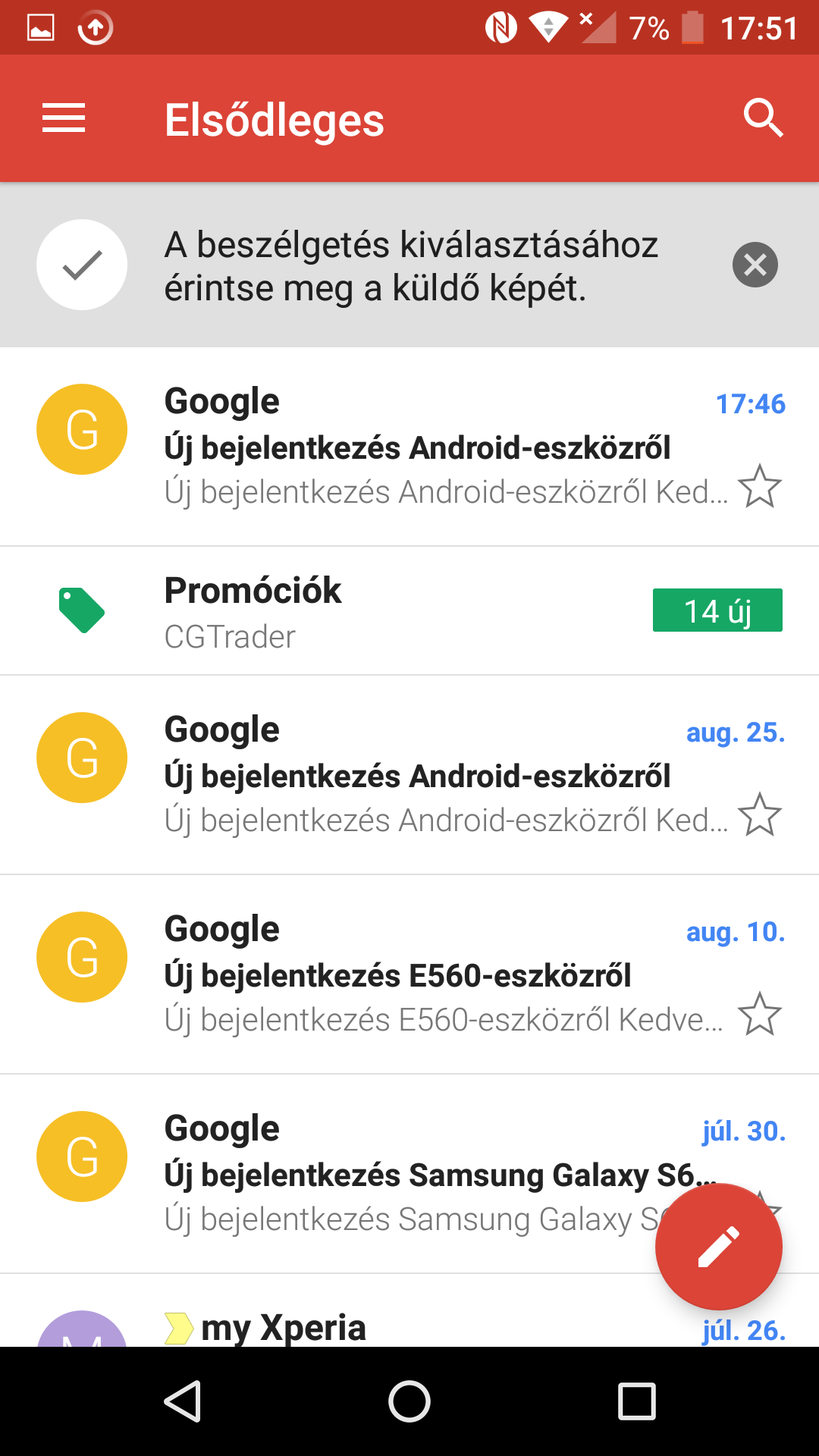Select the 17:46 Google email via avatar
The width and height of the screenshot is (819, 1456).
82,429
